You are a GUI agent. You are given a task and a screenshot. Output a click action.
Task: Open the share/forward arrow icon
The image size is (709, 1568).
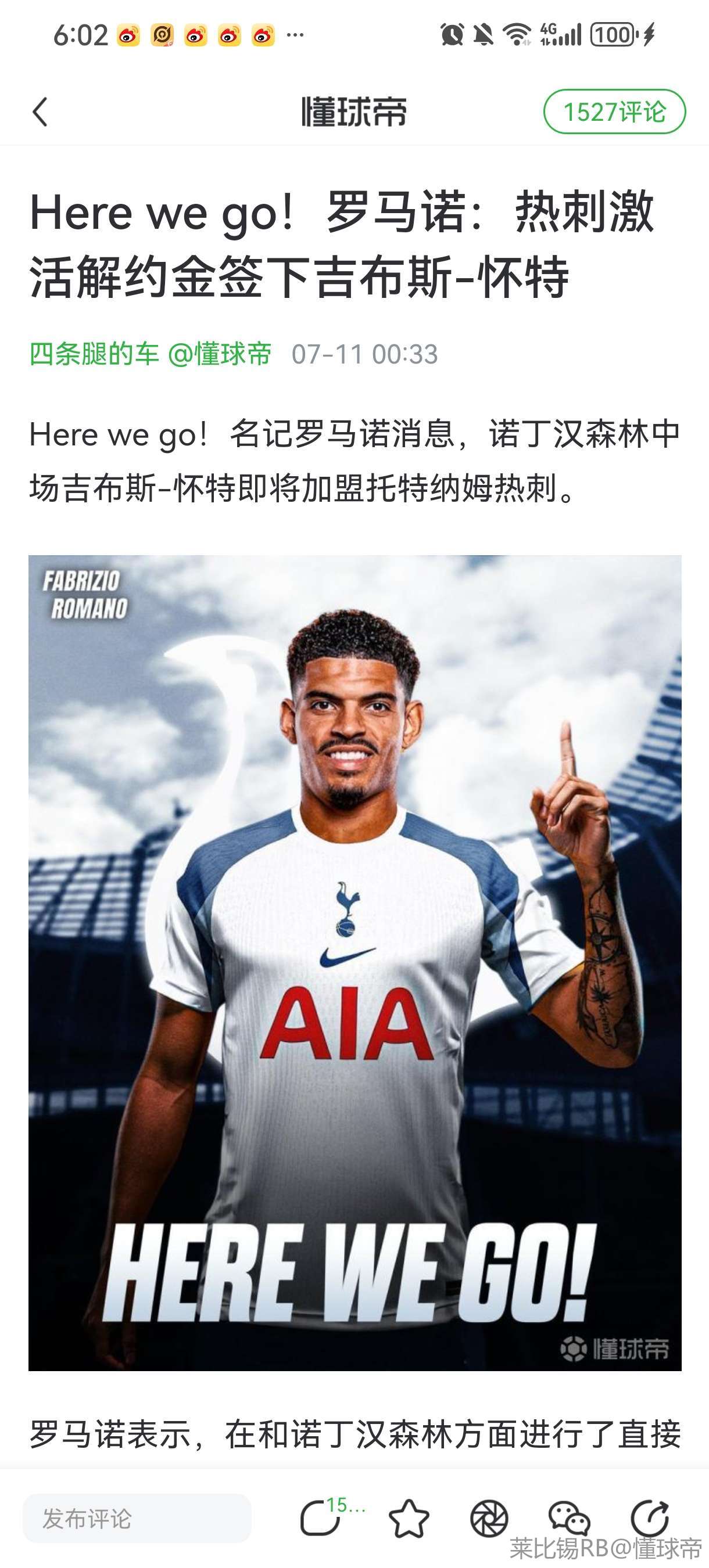[x=649, y=1518]
